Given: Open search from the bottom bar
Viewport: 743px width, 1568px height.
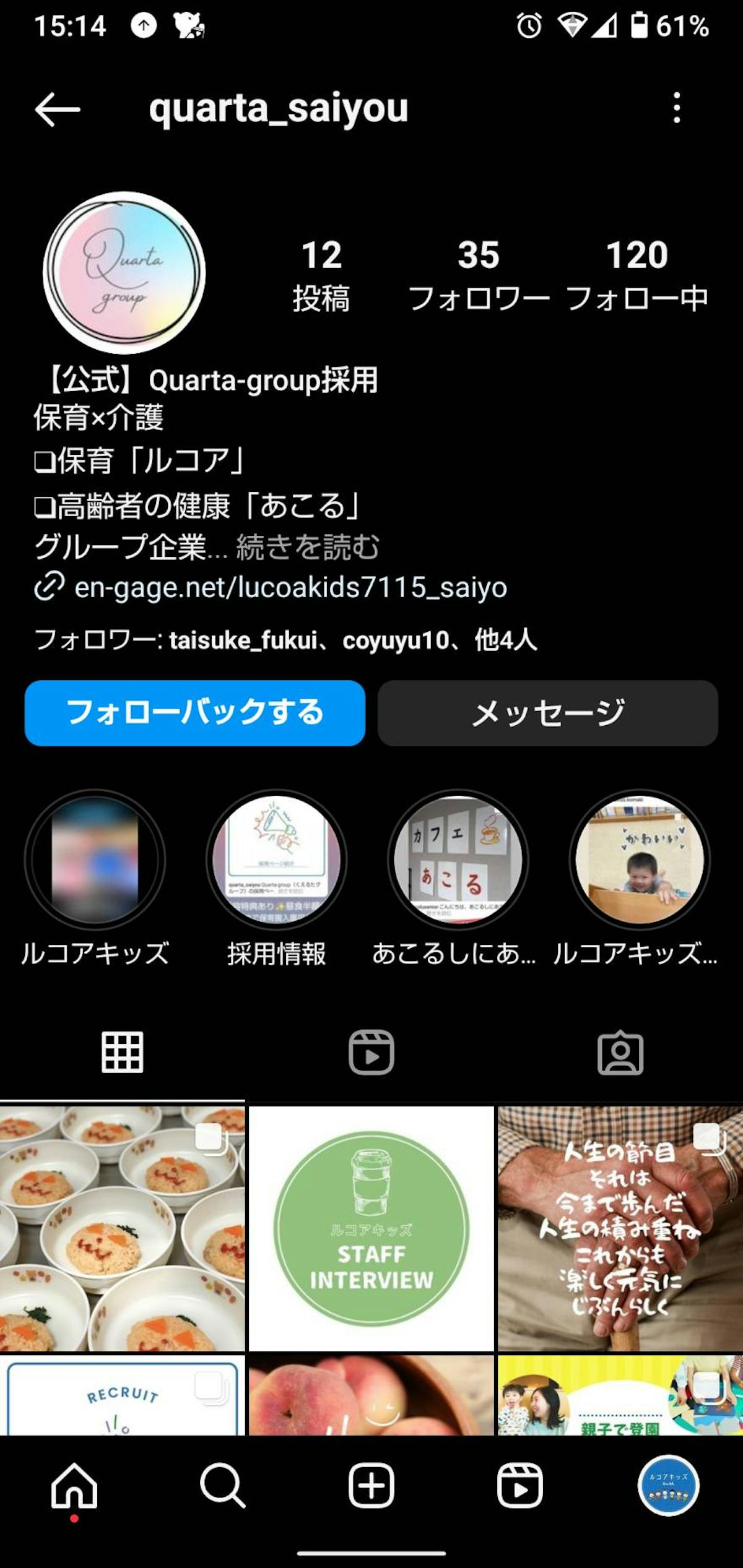Looking at the screenshot, I should 223,1485.
